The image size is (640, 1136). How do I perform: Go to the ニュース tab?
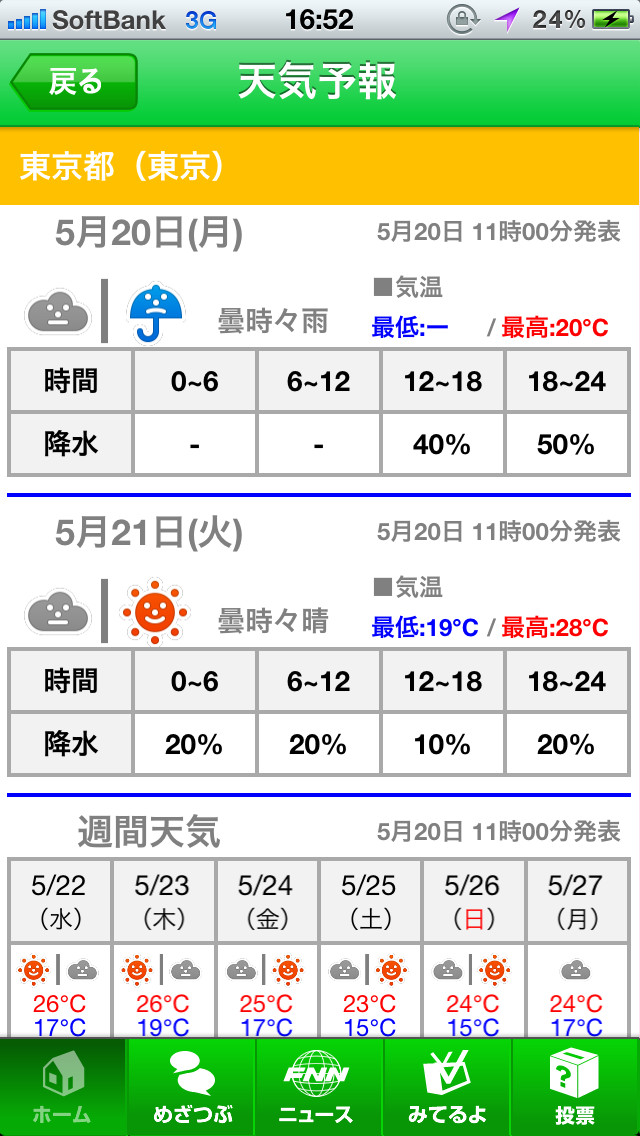[x=319, y=1088]
